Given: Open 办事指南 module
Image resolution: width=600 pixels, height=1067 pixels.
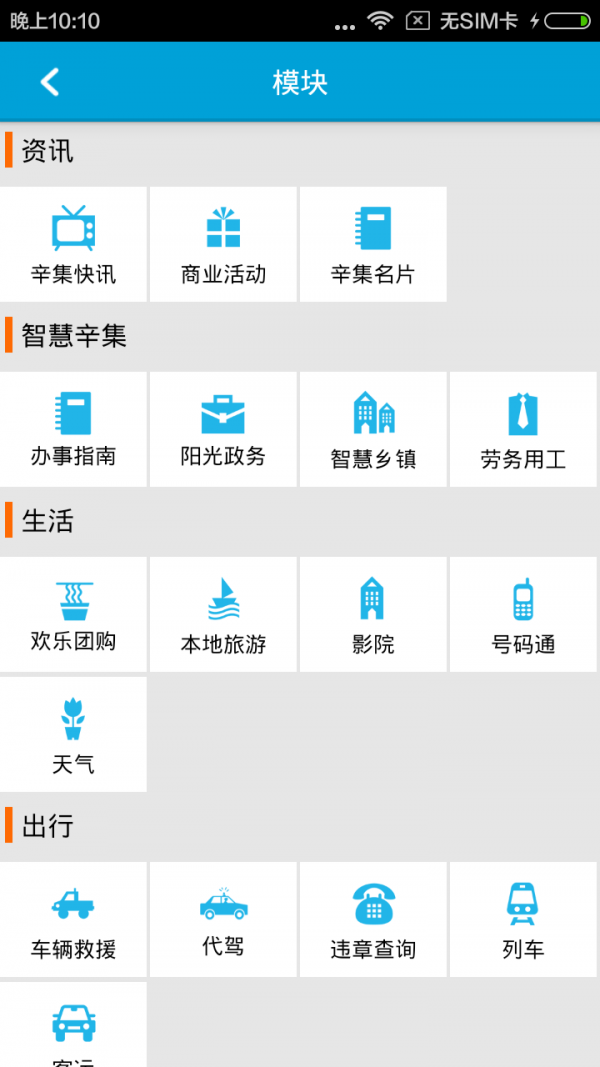Looking at the screenshot, I should (73, 429).
